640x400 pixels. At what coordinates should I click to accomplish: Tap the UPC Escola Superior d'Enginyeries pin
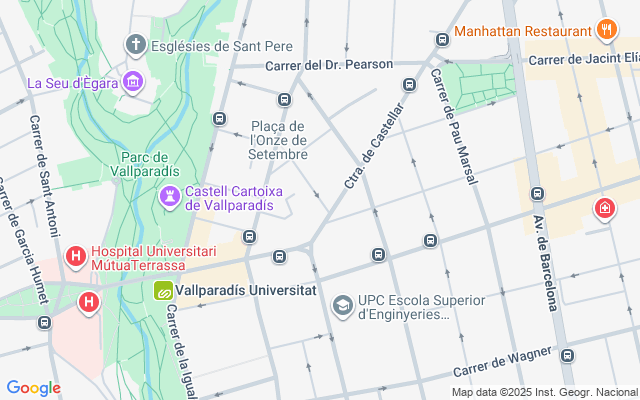coord(343,304)
